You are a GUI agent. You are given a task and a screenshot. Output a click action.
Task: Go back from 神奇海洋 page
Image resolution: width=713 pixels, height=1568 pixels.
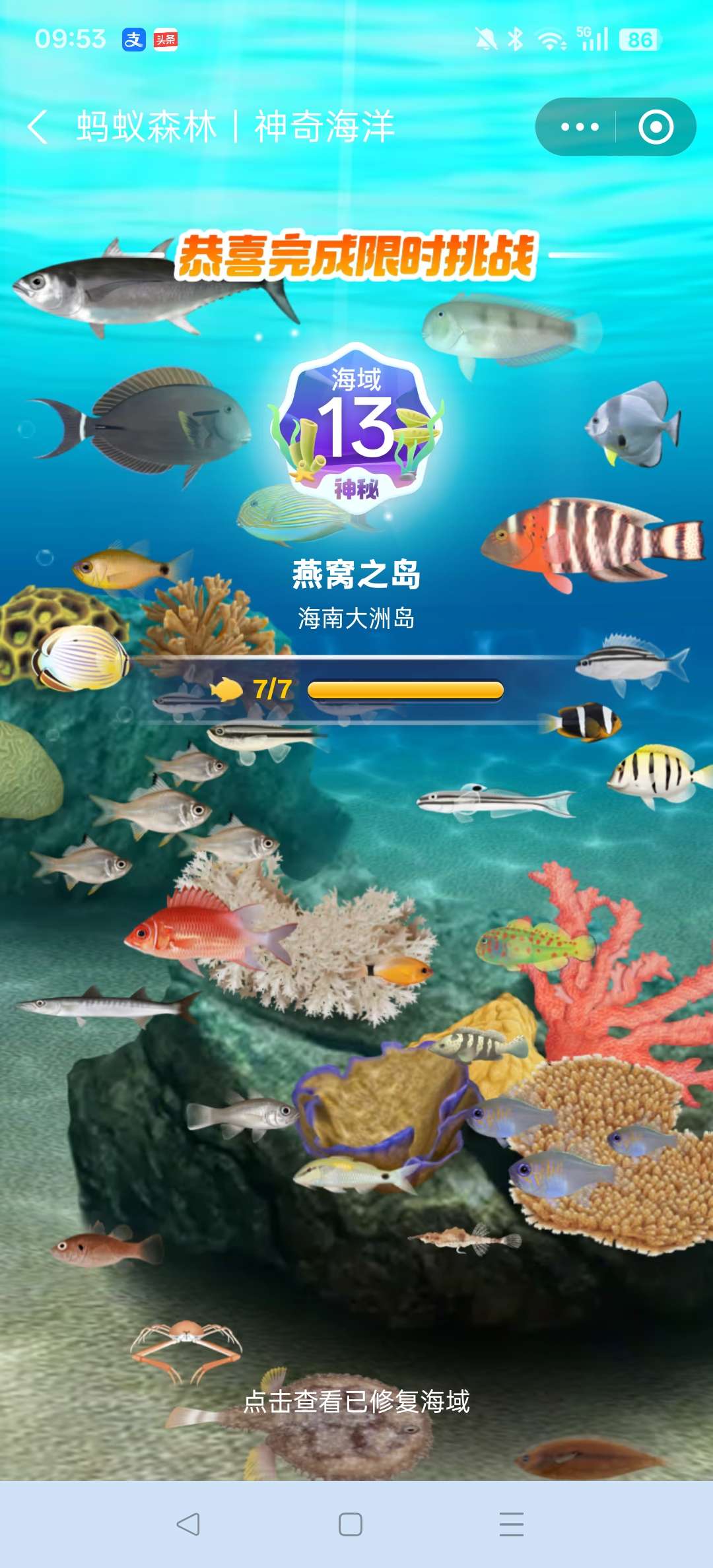38,127
